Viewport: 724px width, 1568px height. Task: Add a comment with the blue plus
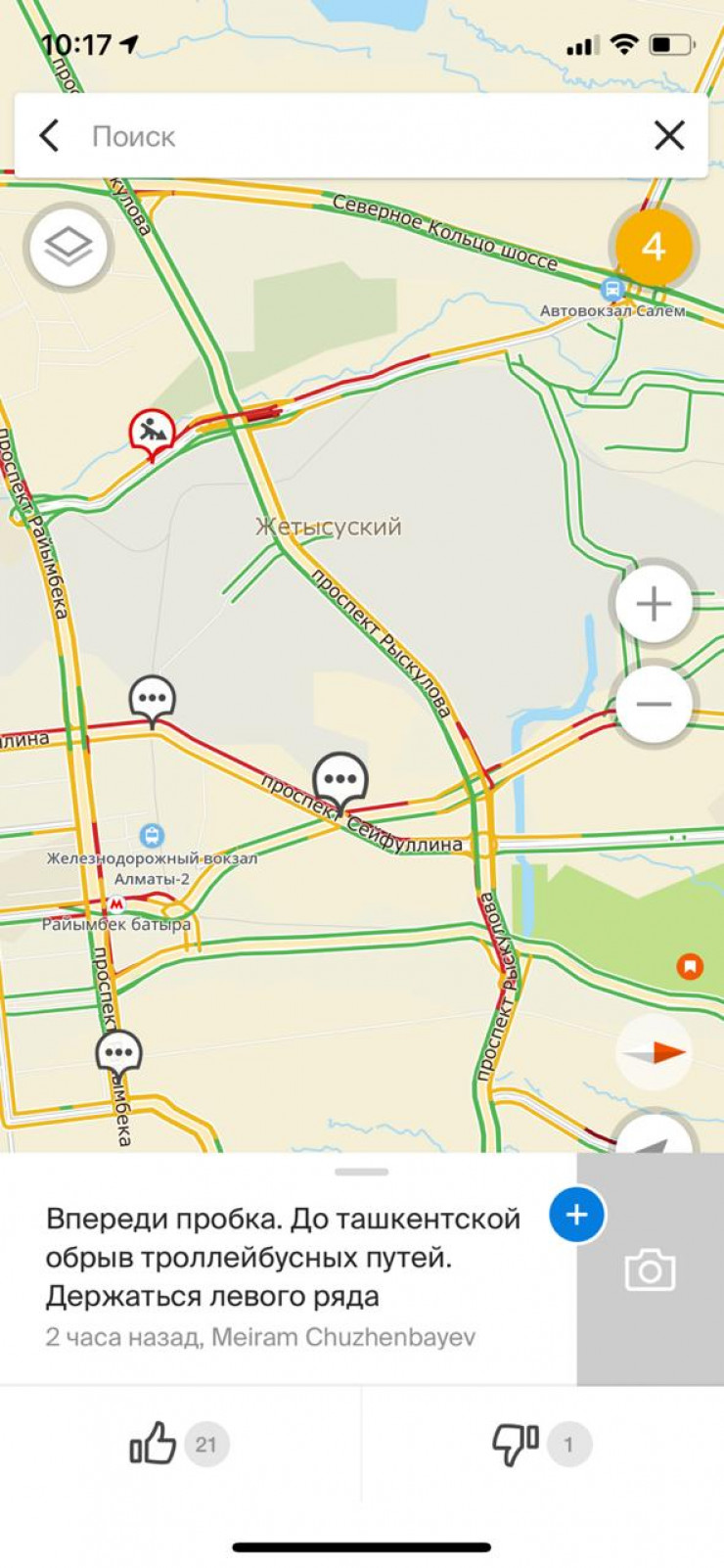point(576,1215)
